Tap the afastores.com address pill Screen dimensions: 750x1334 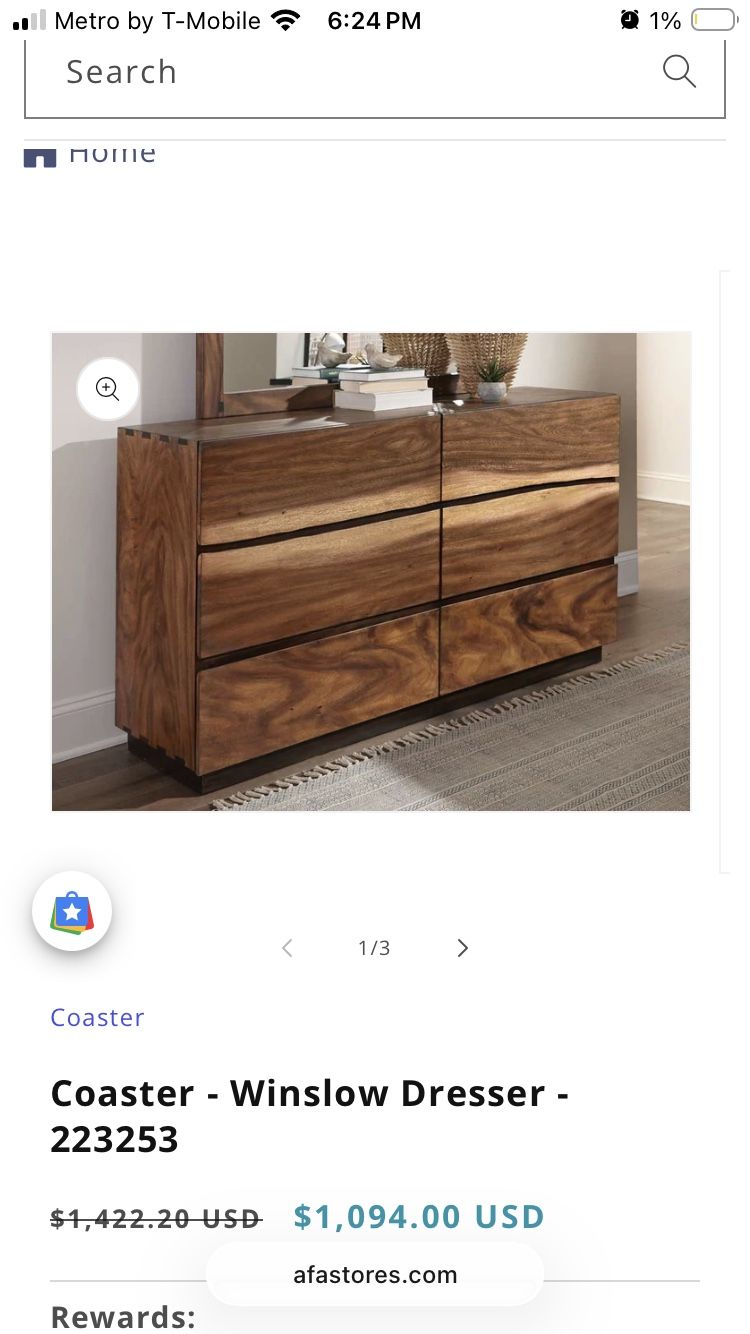point(374,1274)
